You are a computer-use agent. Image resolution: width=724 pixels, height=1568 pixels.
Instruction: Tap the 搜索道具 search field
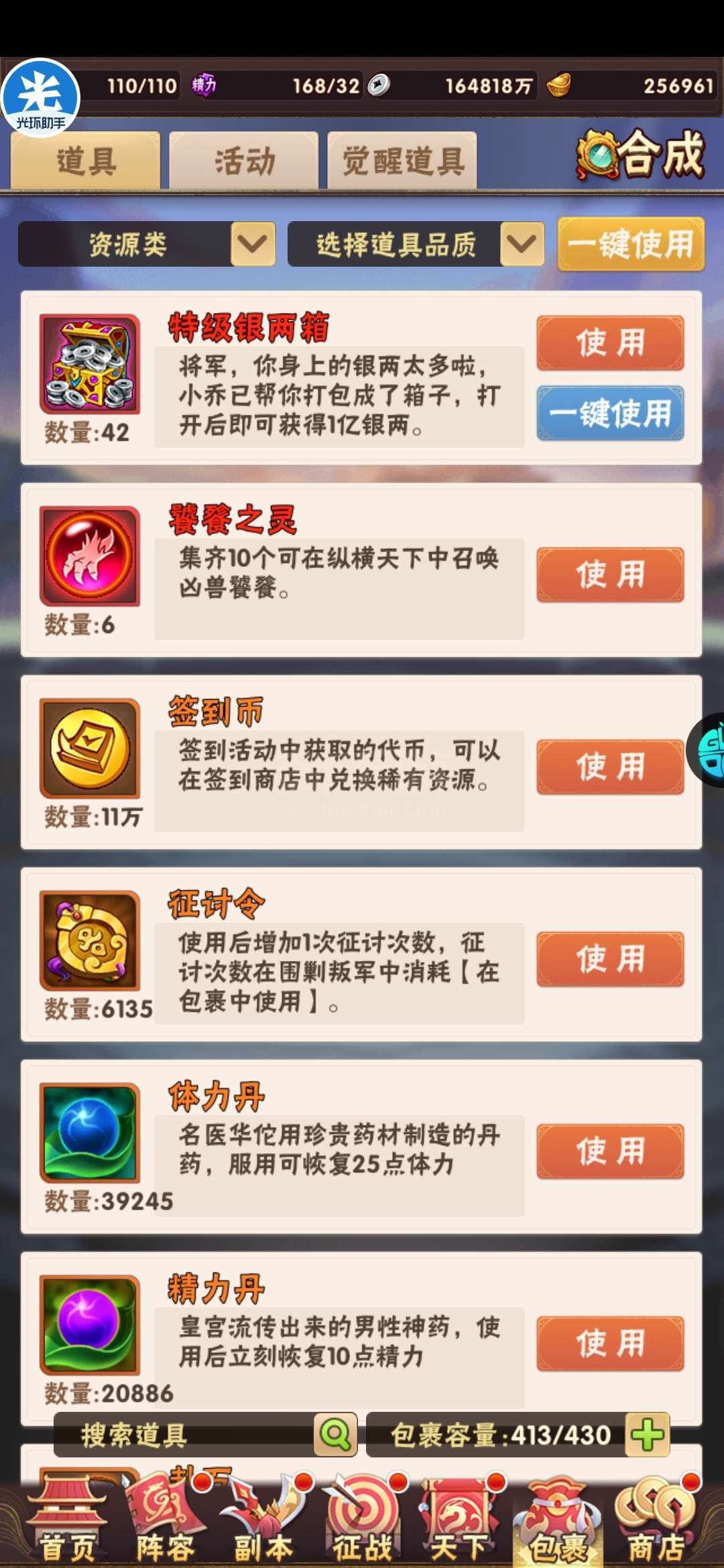(x=184, y=1435)
